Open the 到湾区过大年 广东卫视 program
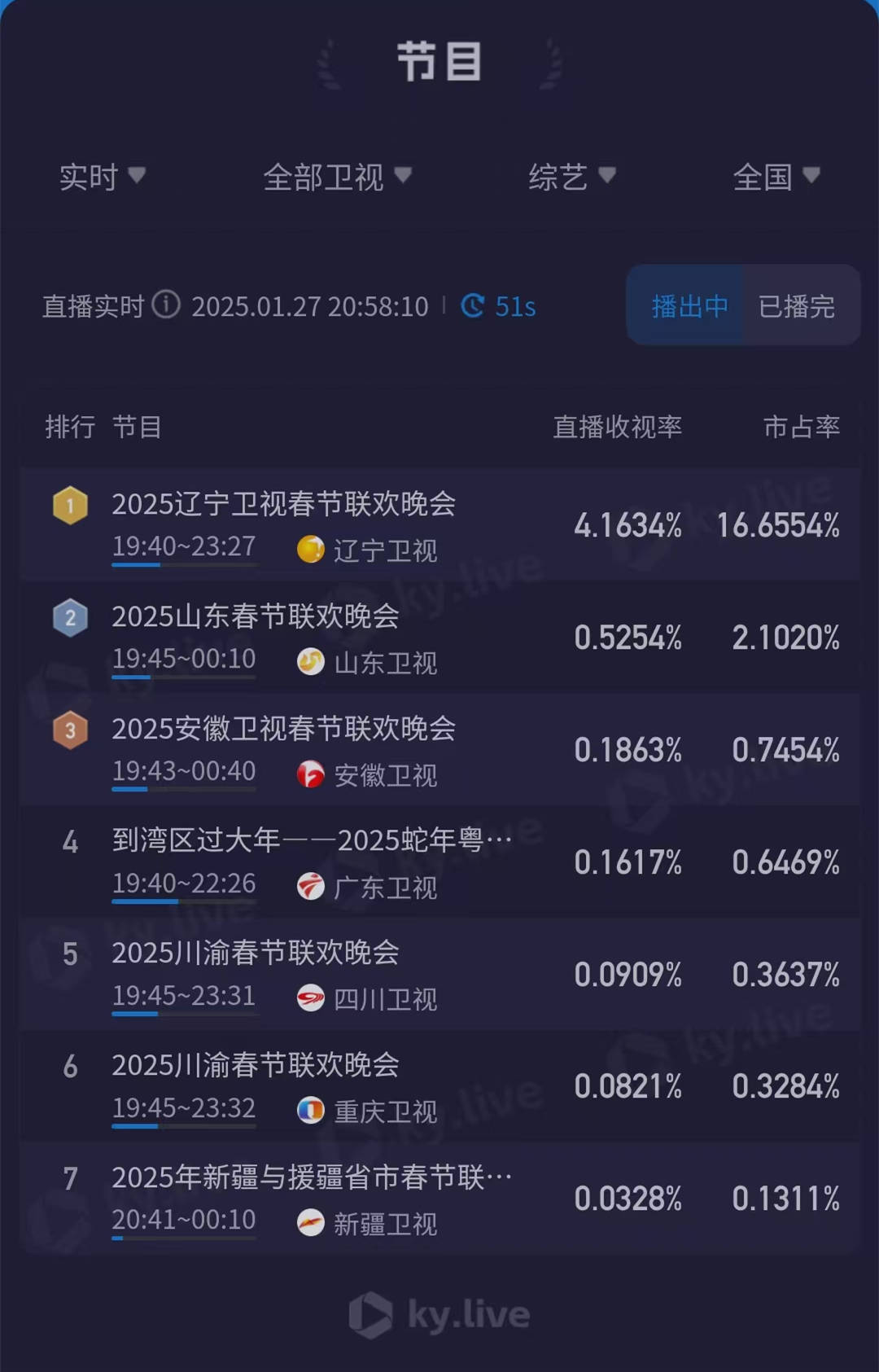Image resolution: width=879 pixels, height=1372 pixels. pos(439,861)
